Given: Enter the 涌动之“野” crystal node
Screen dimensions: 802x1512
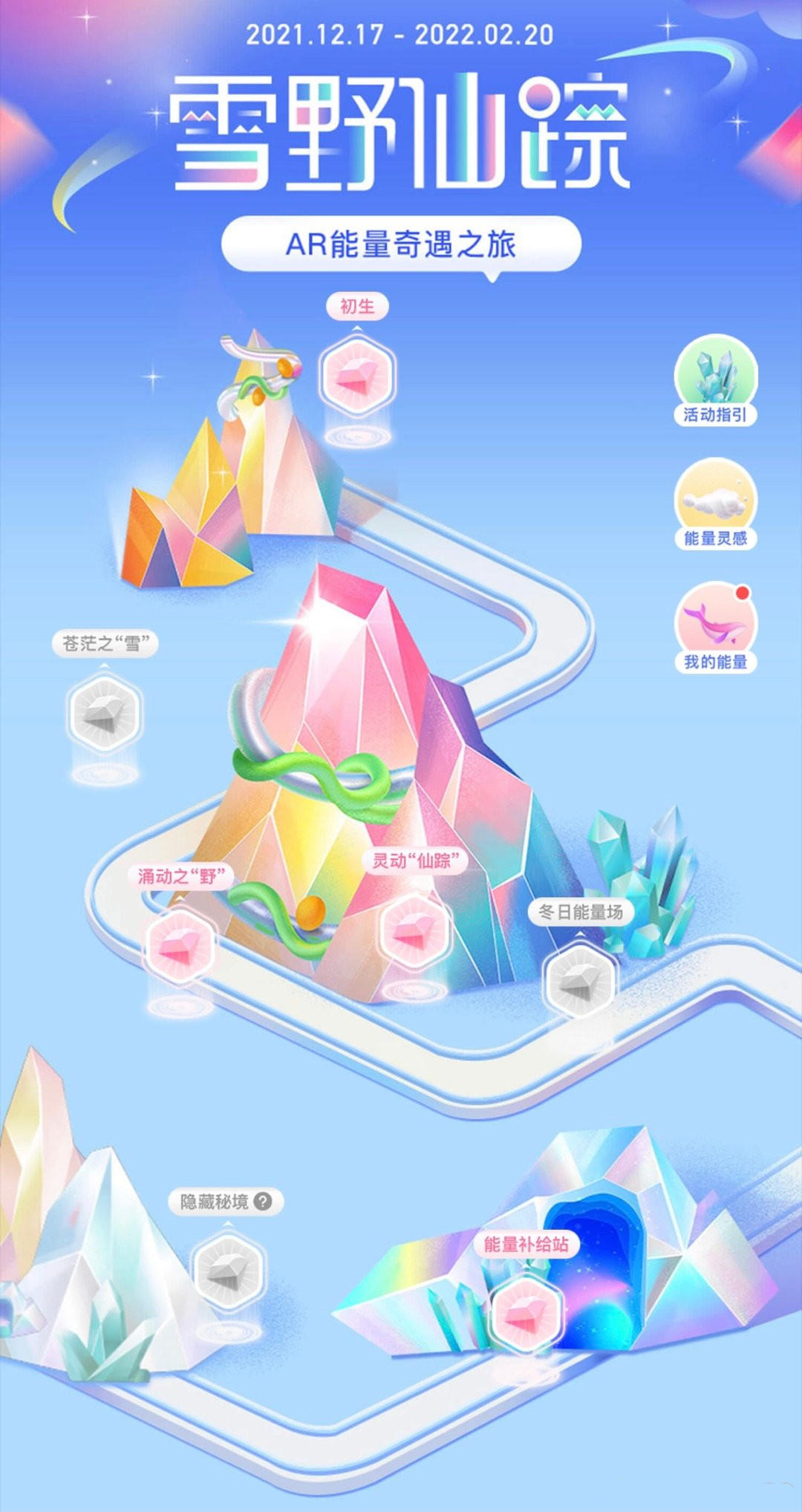Looking at the screenshot, I should (180, 946).
